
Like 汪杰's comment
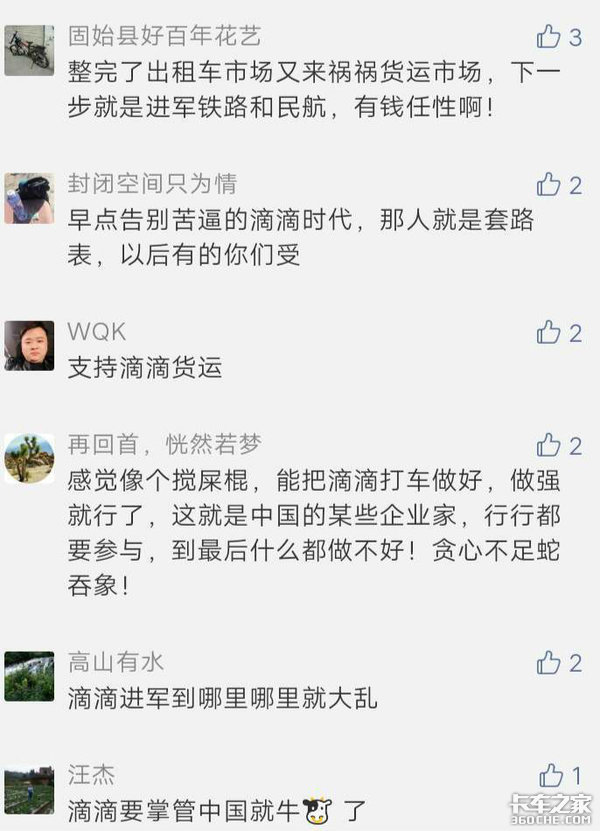point(551,775)
